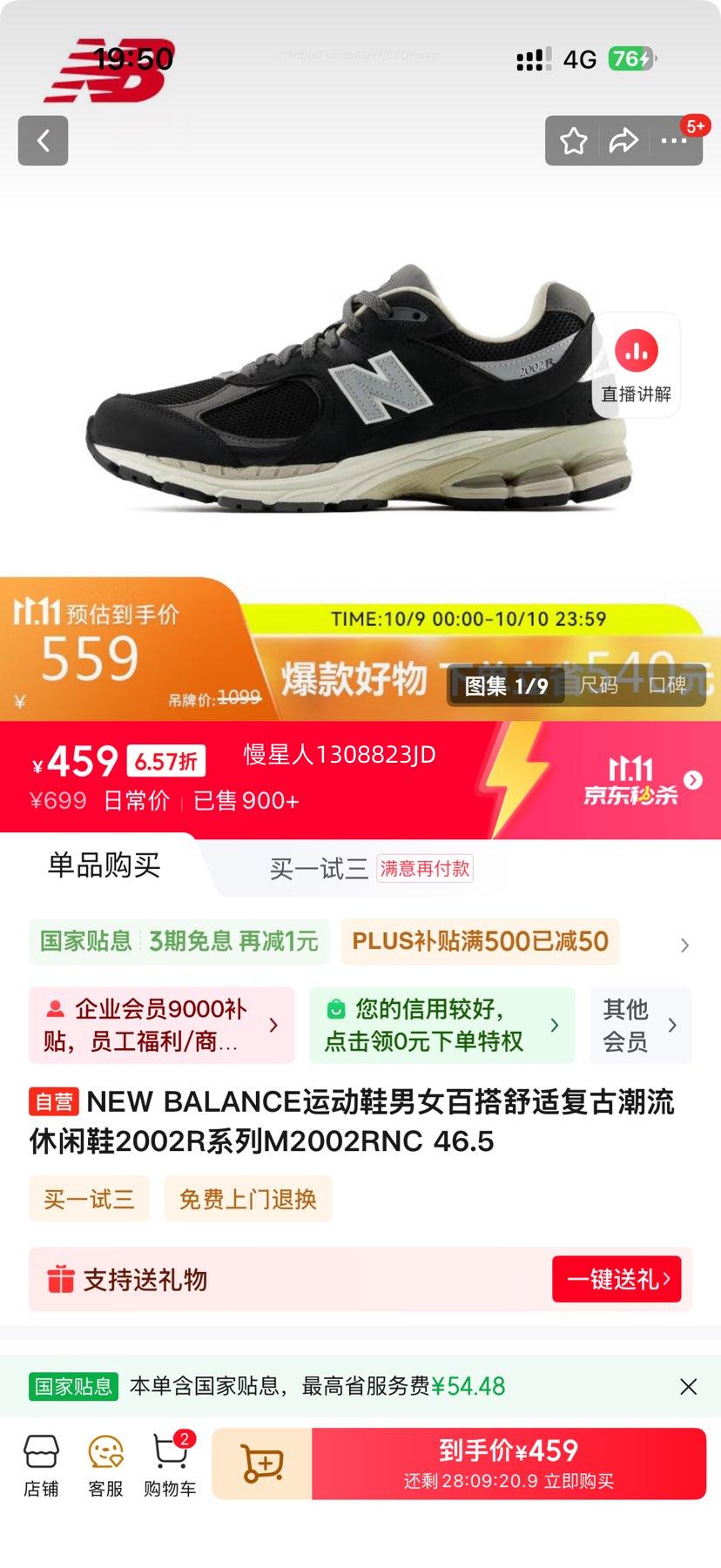The width and height of the screenshot is (721, 1568).
Task: Favorite this product with the star icon
Action: (x=573, y=140)
